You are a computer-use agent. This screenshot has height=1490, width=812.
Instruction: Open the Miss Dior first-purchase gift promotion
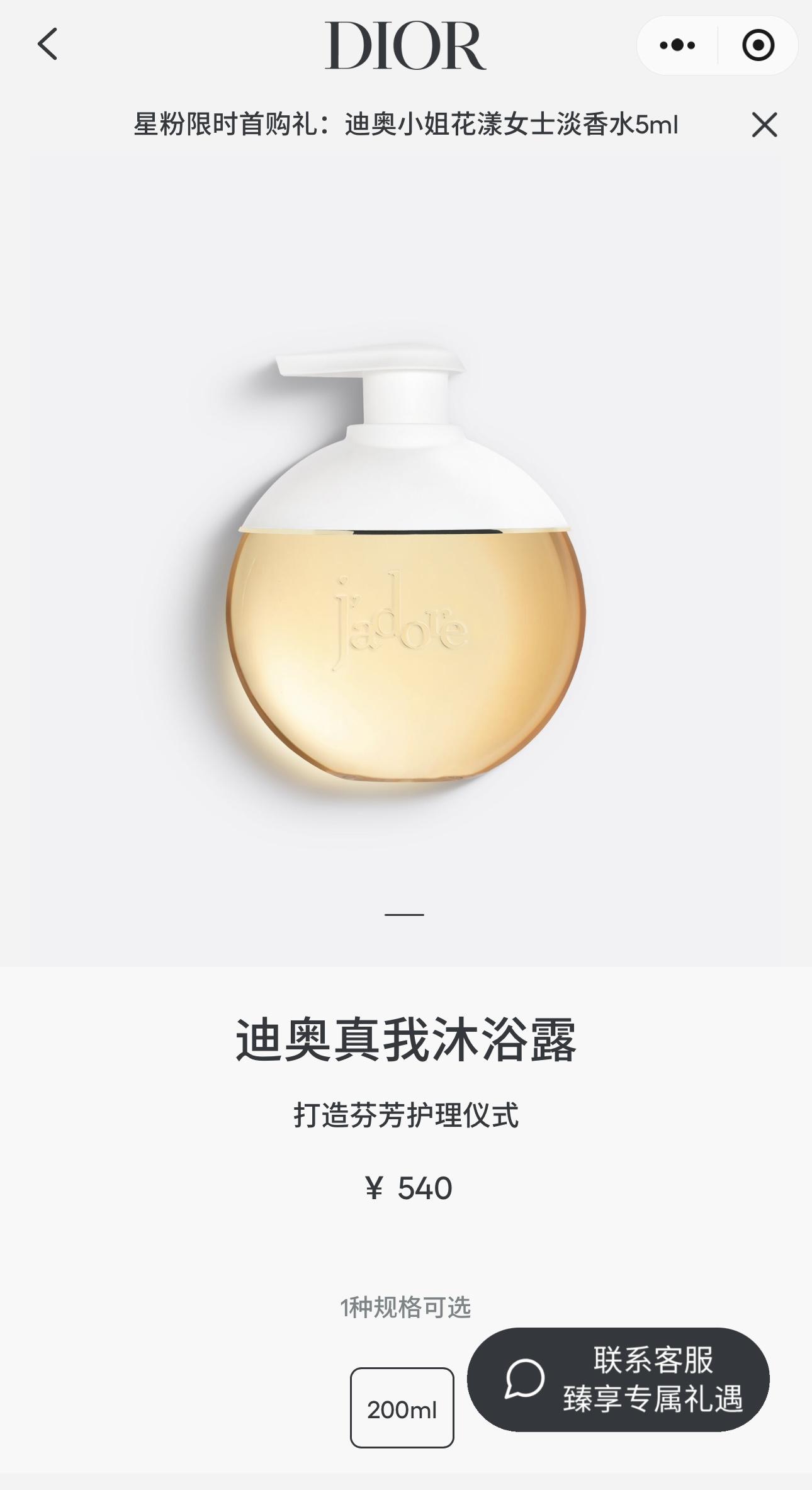(x=405, y=125)
